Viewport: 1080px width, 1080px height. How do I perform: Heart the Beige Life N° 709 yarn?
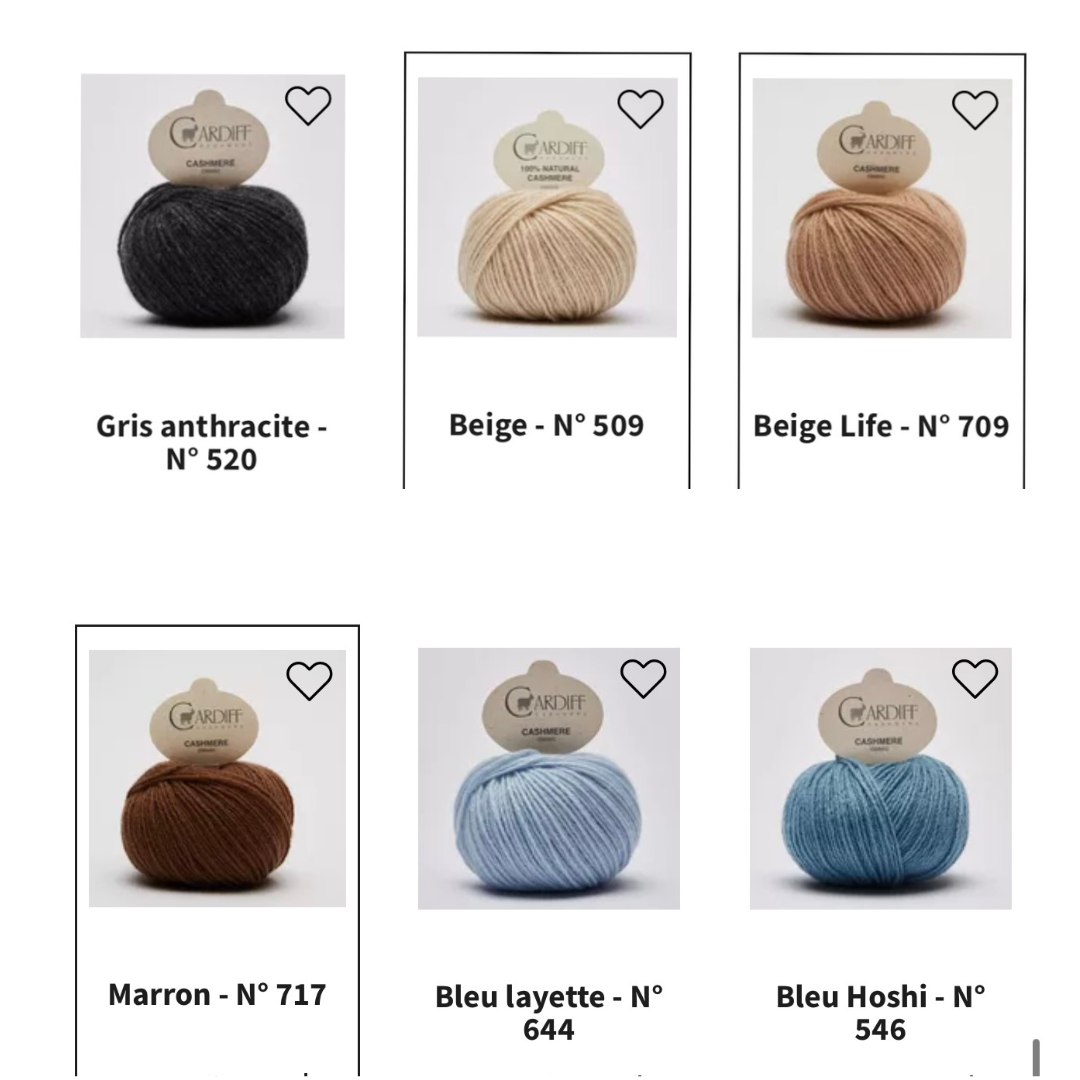tap(974, 109)
